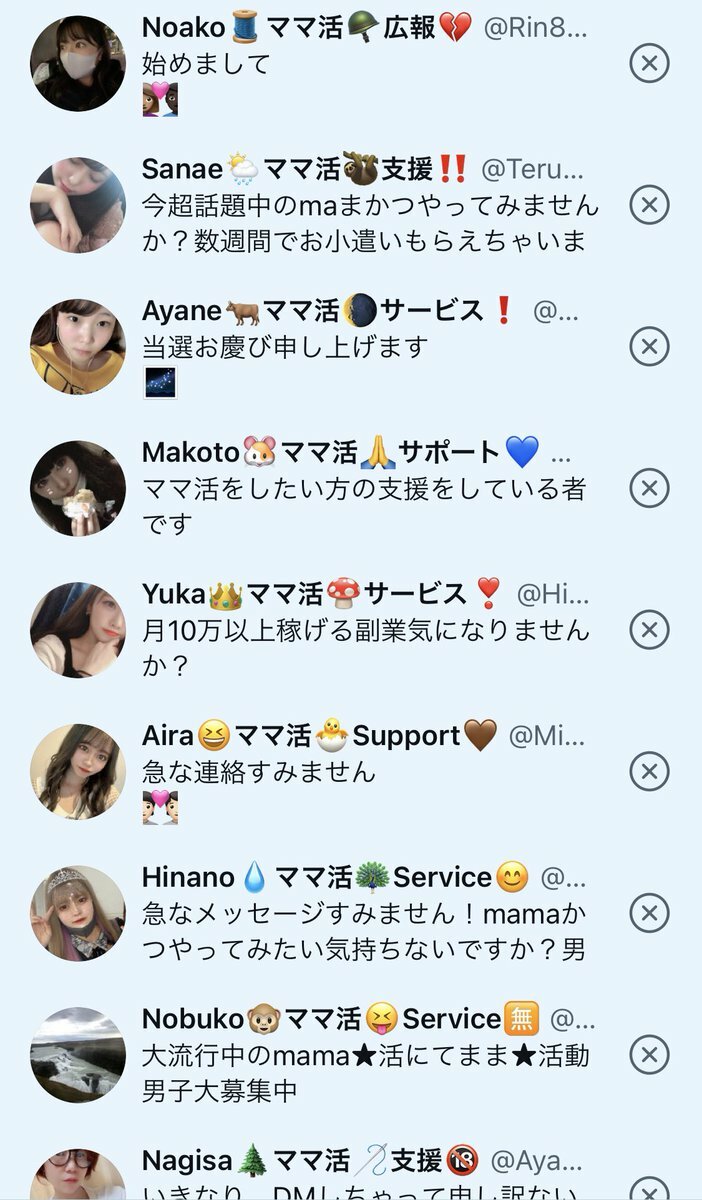Viewport: 702px width, 1200px height.
Task: Dismiss Makoto's message request
Action: (x=649, y=488)
